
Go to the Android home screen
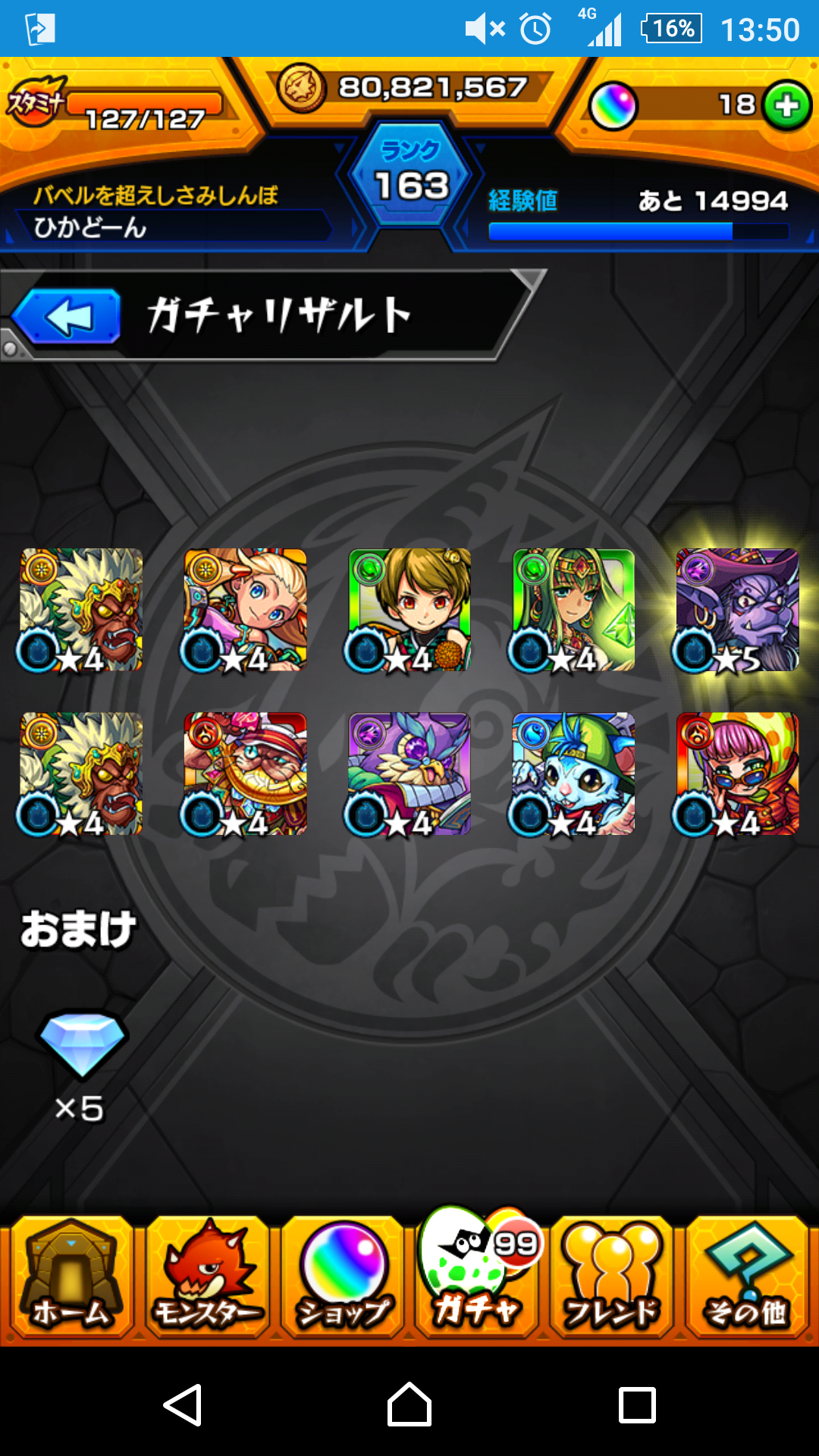click(409, 1404)
